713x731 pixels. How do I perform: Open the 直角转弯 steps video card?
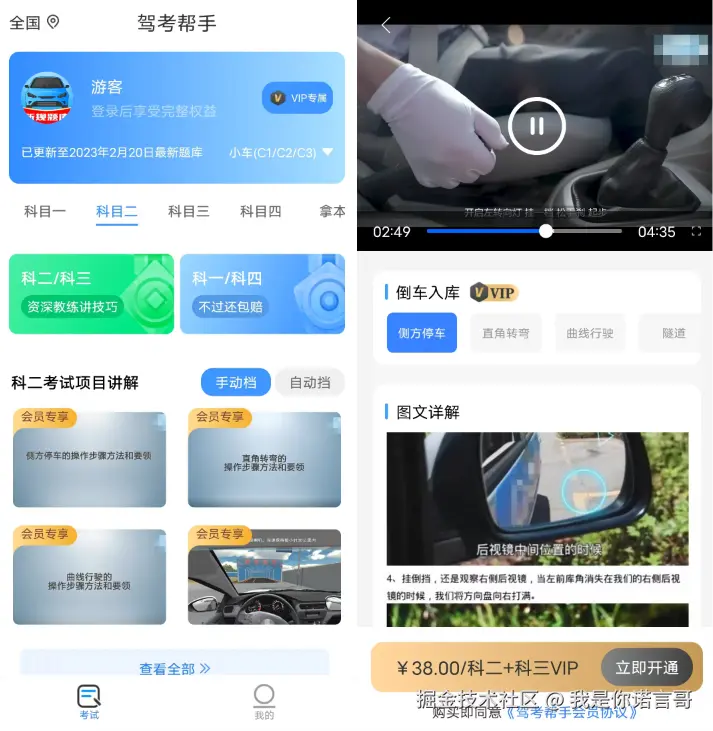(264, 459)
